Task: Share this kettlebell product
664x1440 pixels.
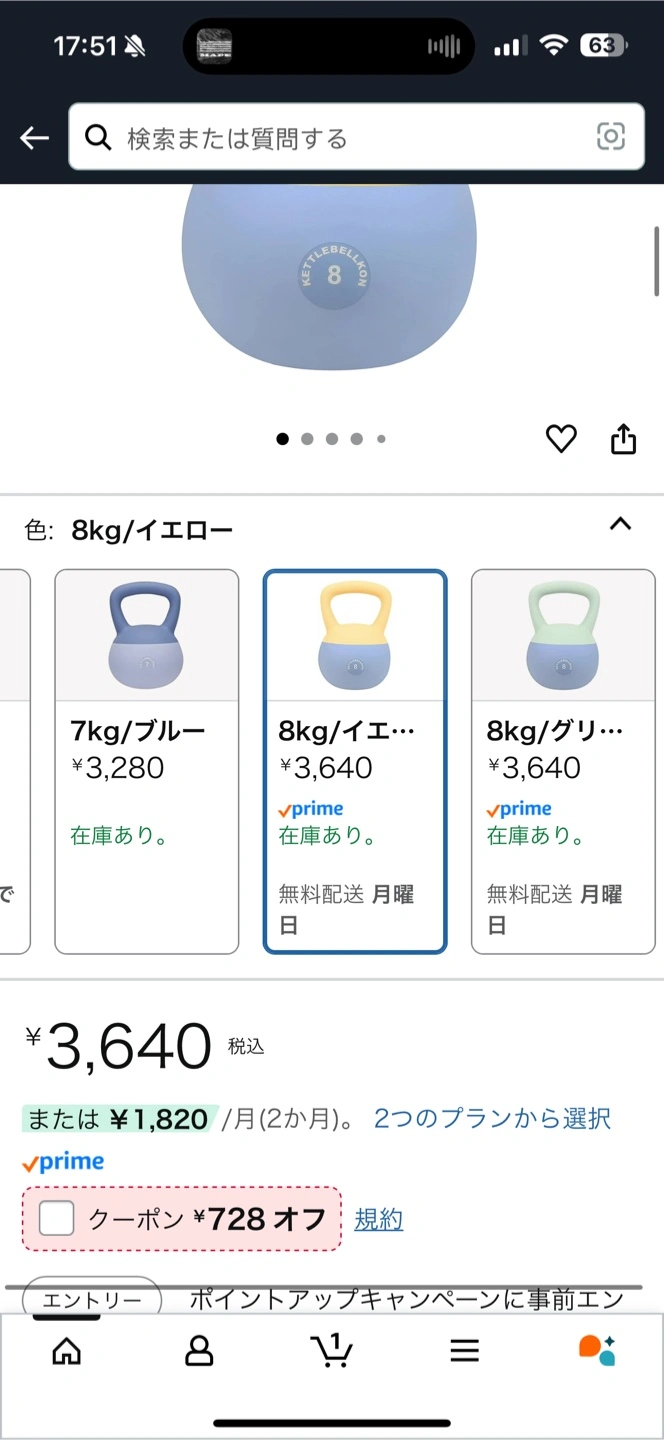Action: pos(623,439)
